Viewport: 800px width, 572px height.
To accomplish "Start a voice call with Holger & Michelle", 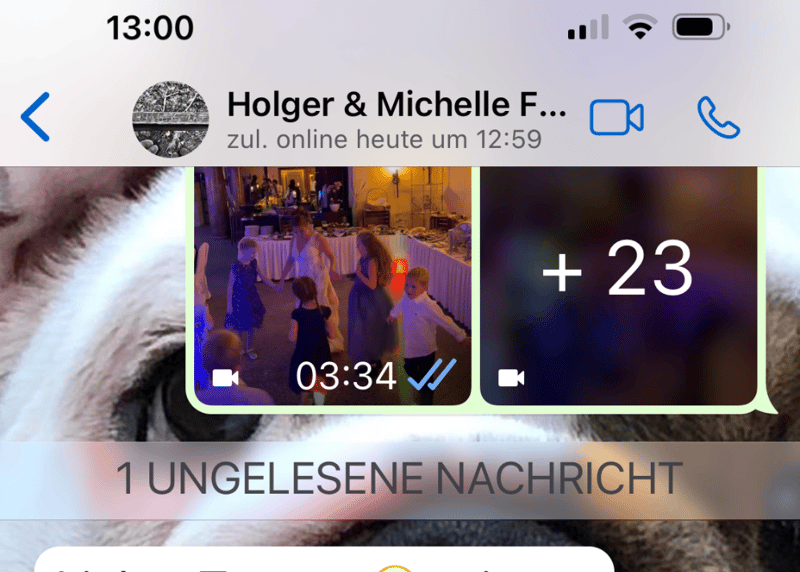I will pos(718,118).
